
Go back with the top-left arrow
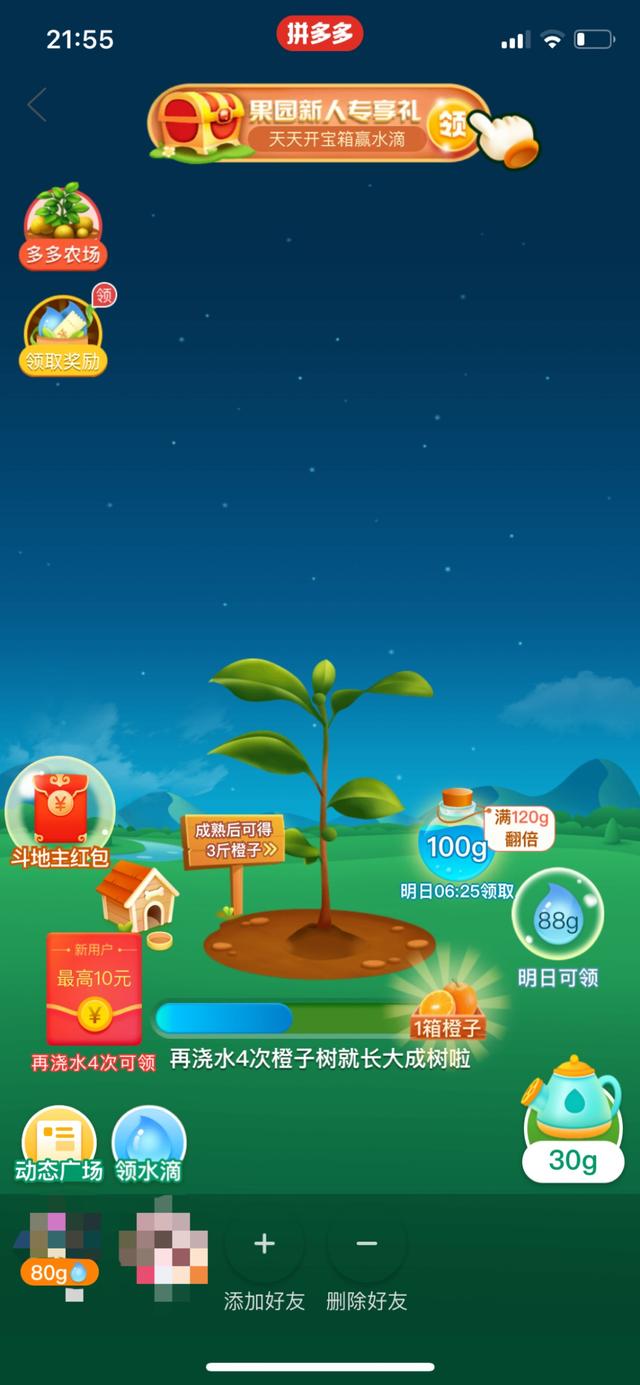pos(38,105)
